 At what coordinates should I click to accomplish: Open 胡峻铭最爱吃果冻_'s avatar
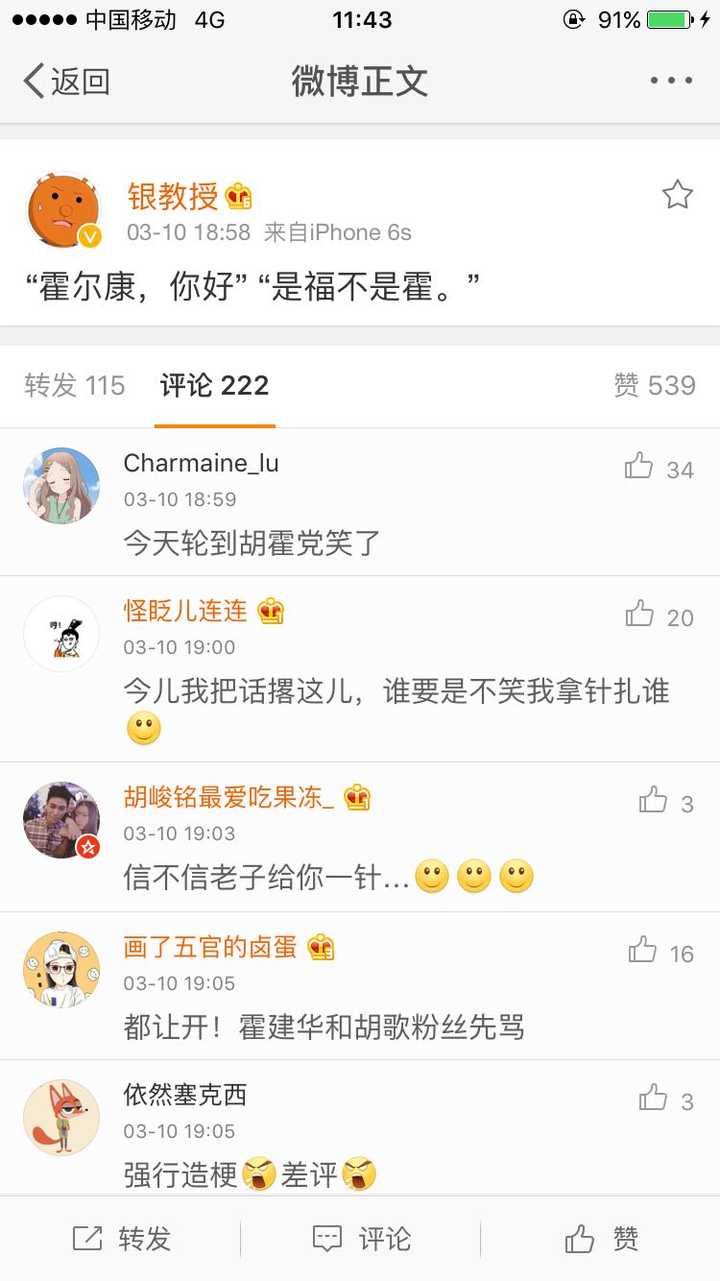[x=62, y=820]
